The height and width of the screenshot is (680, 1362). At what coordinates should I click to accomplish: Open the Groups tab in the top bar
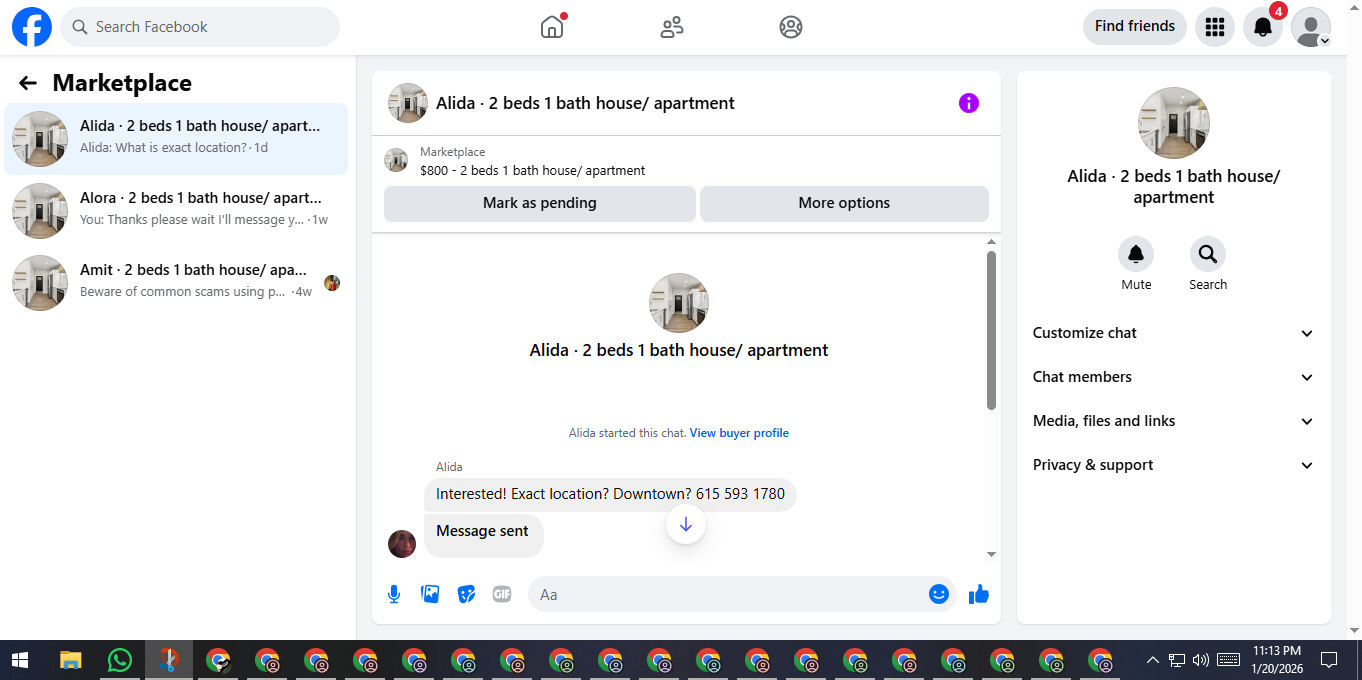(791, 27)
